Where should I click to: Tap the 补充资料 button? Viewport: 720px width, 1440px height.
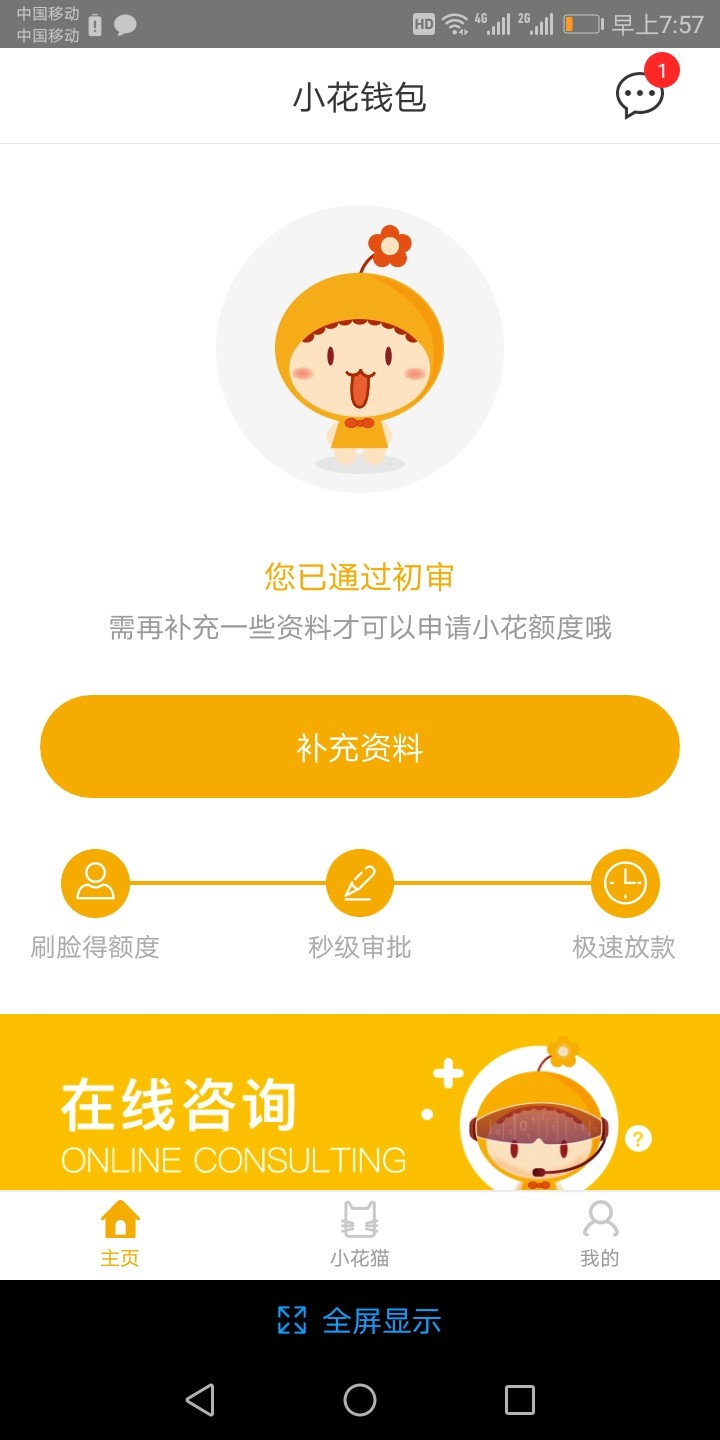pos(360,747)
